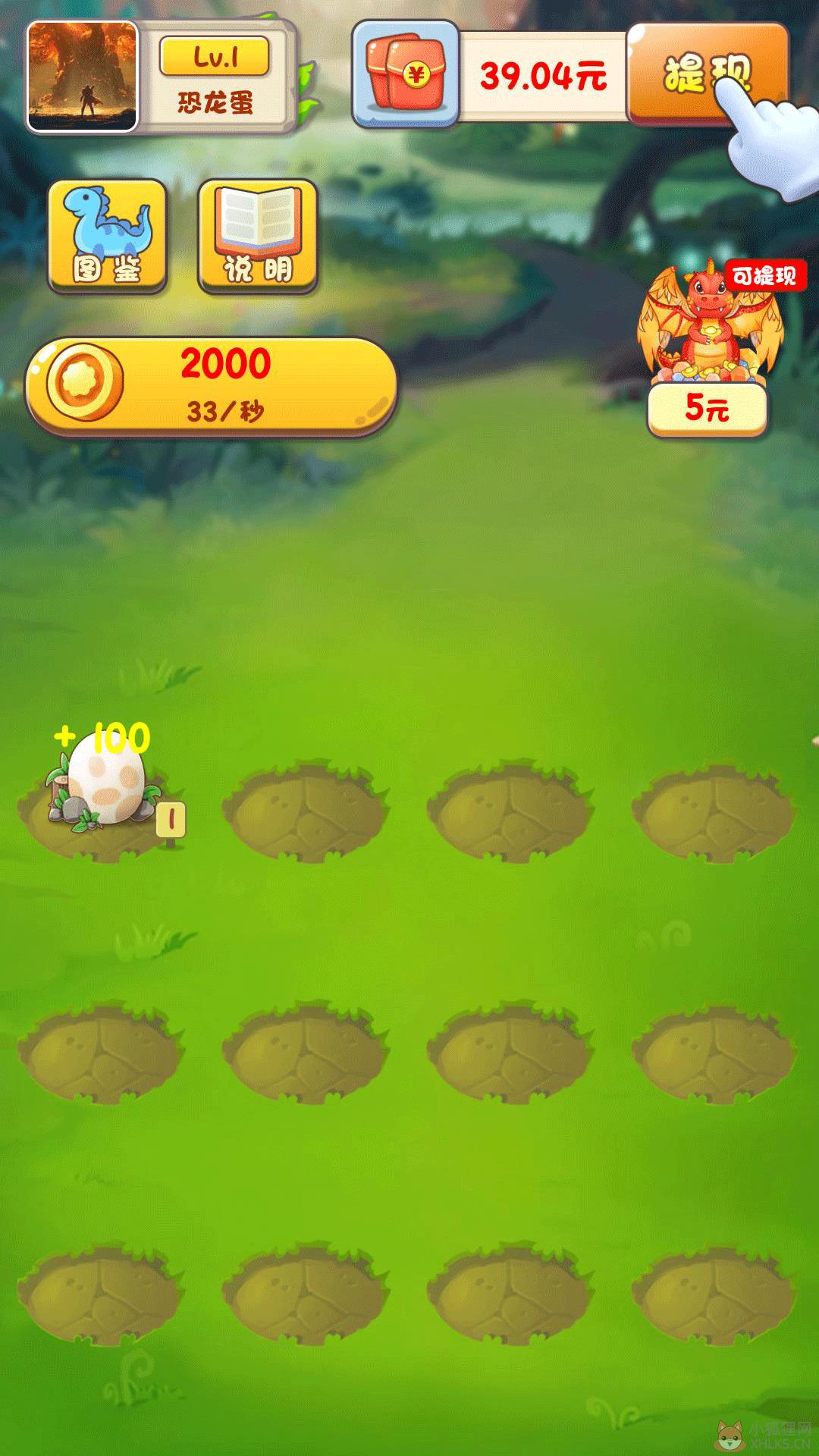Tap the red envelope balance icon
The height and width of the screenshot is (1456, 819).
pyautogui.click(x=406, y=74)
